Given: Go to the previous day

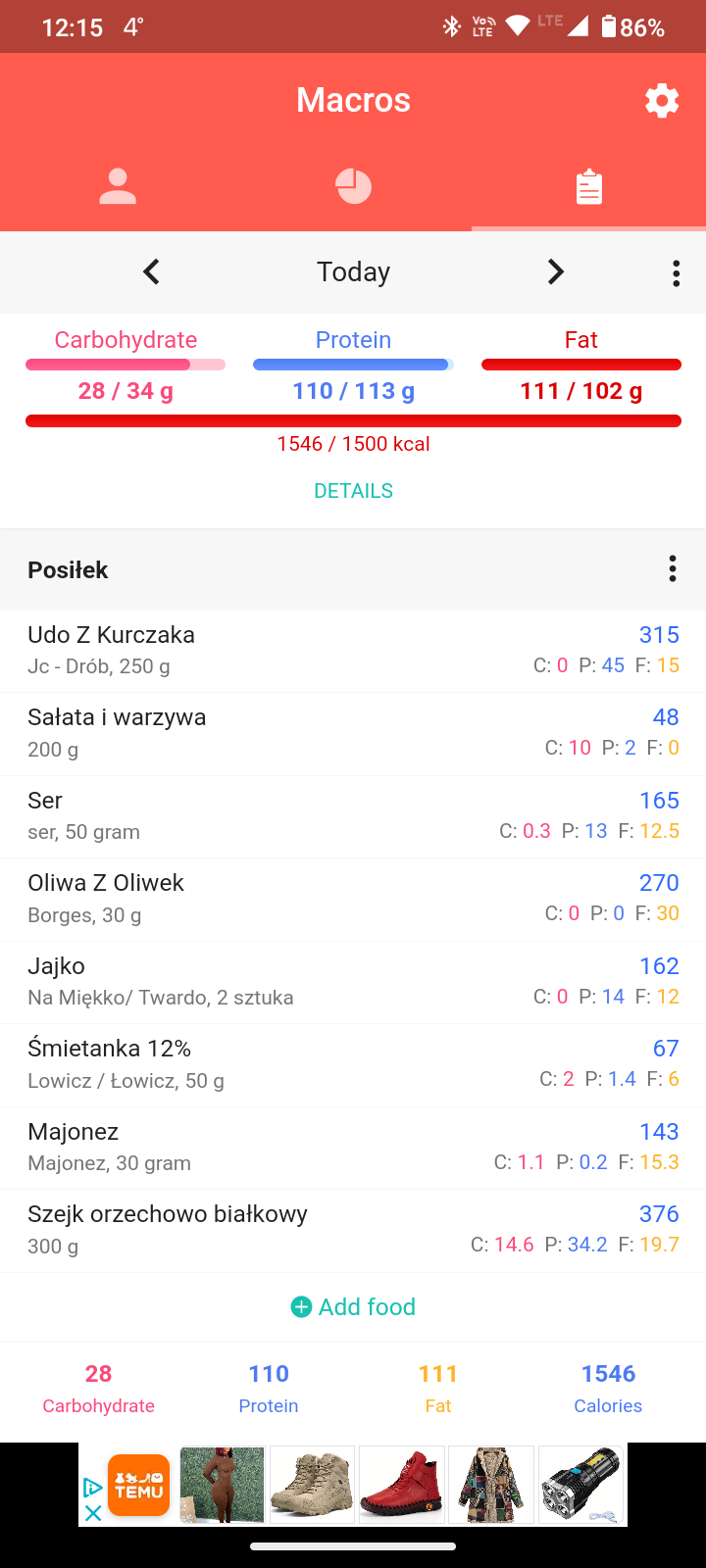Looking at the screenshot, I should pyautogui.click(x=151, y=271).
